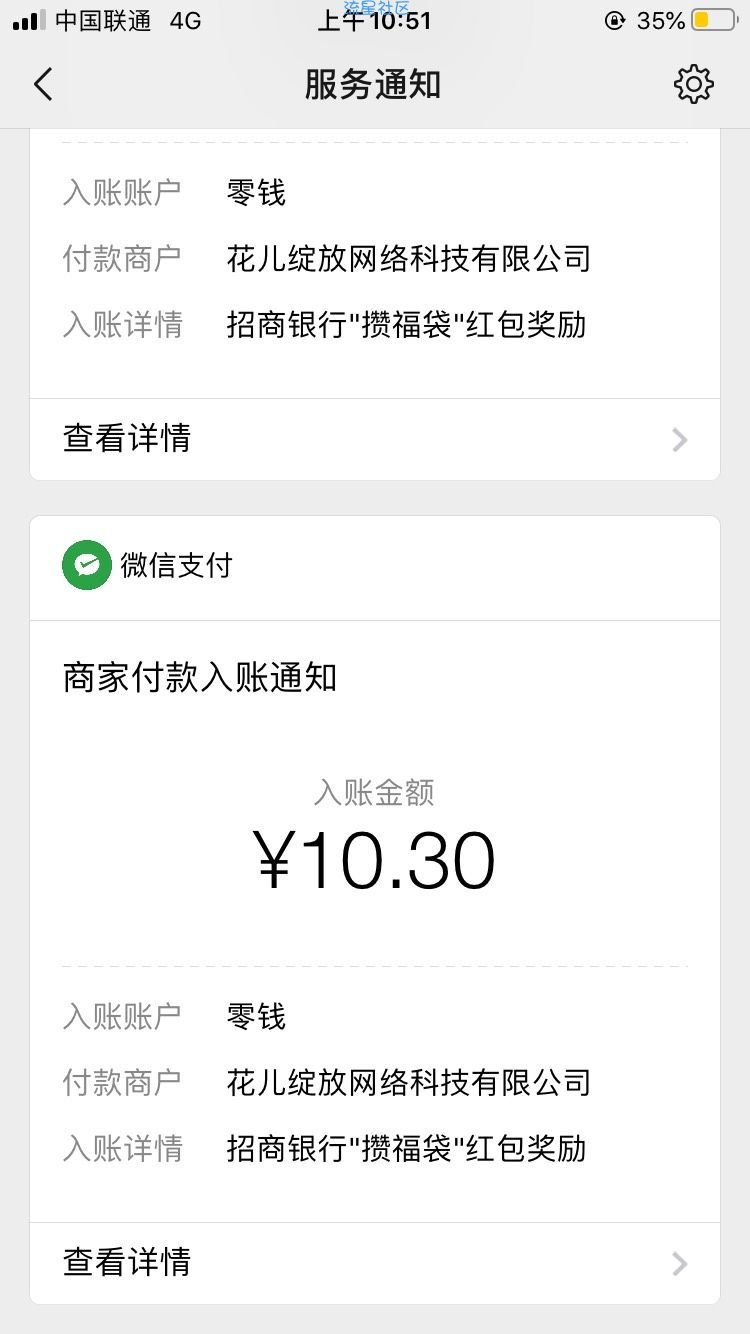Open the 微信支付 account header
Screen dimensions: 750x1334
[x=148, y=566]
